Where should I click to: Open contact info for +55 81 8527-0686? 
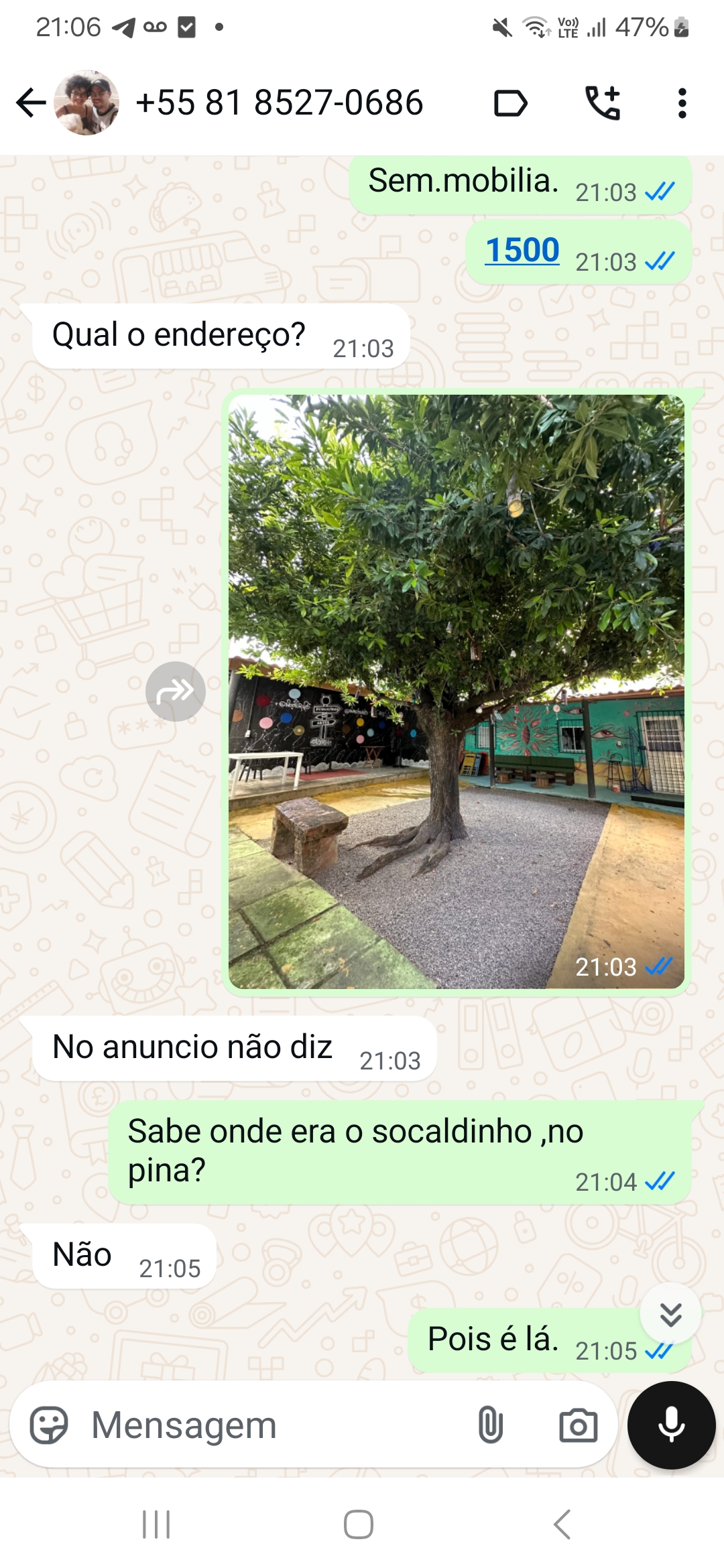tap(279, 103)
